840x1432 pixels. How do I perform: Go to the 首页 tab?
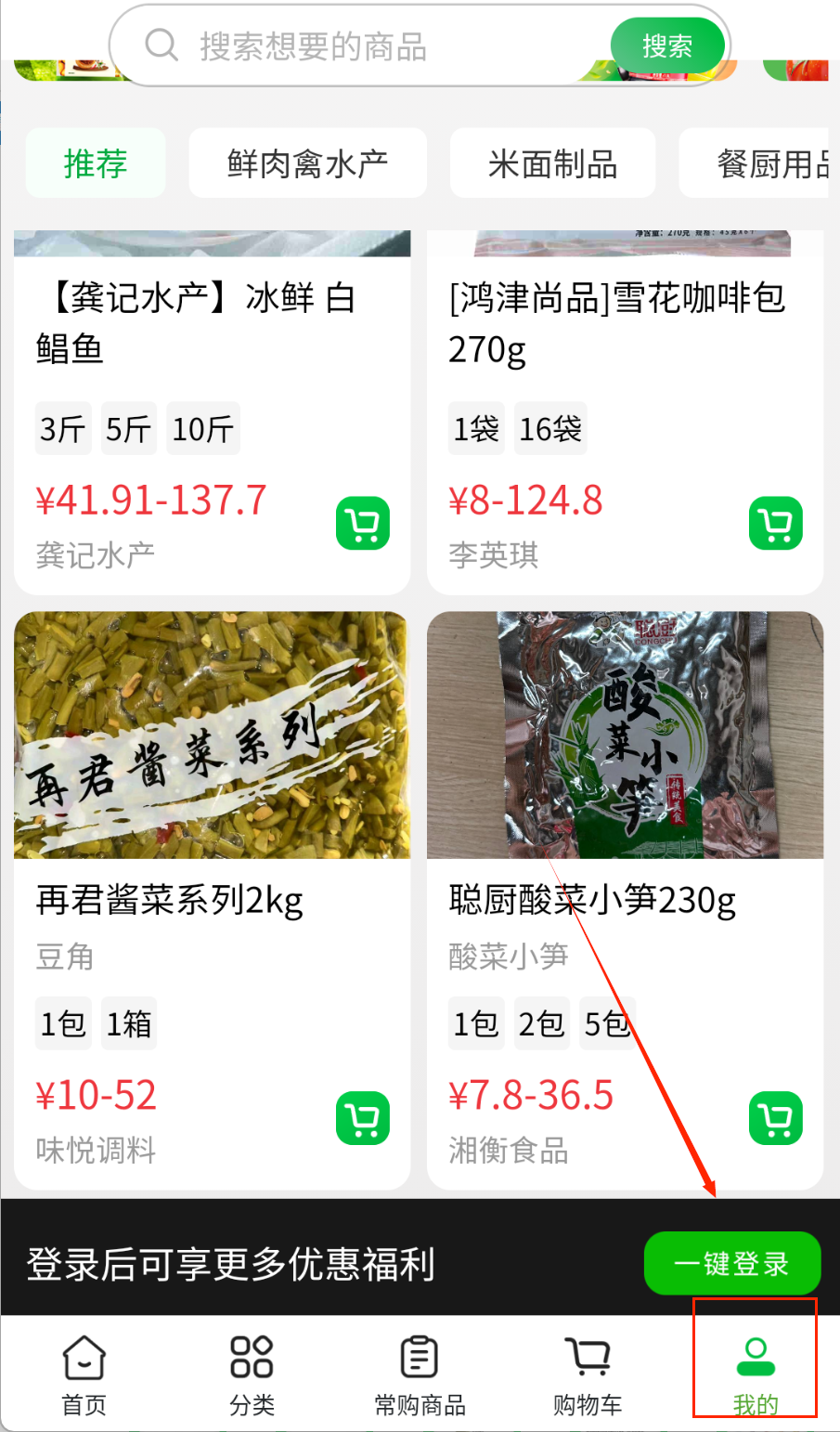(x=84, y=1374)
